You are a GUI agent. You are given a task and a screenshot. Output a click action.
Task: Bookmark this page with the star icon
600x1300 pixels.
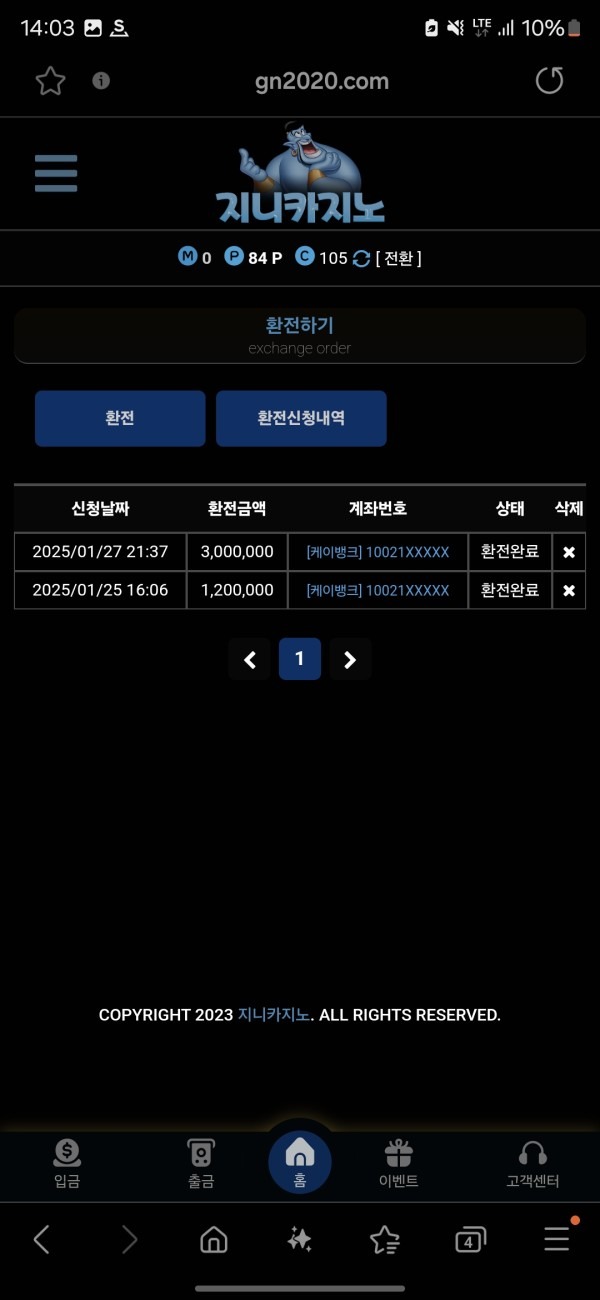(50, 81)
